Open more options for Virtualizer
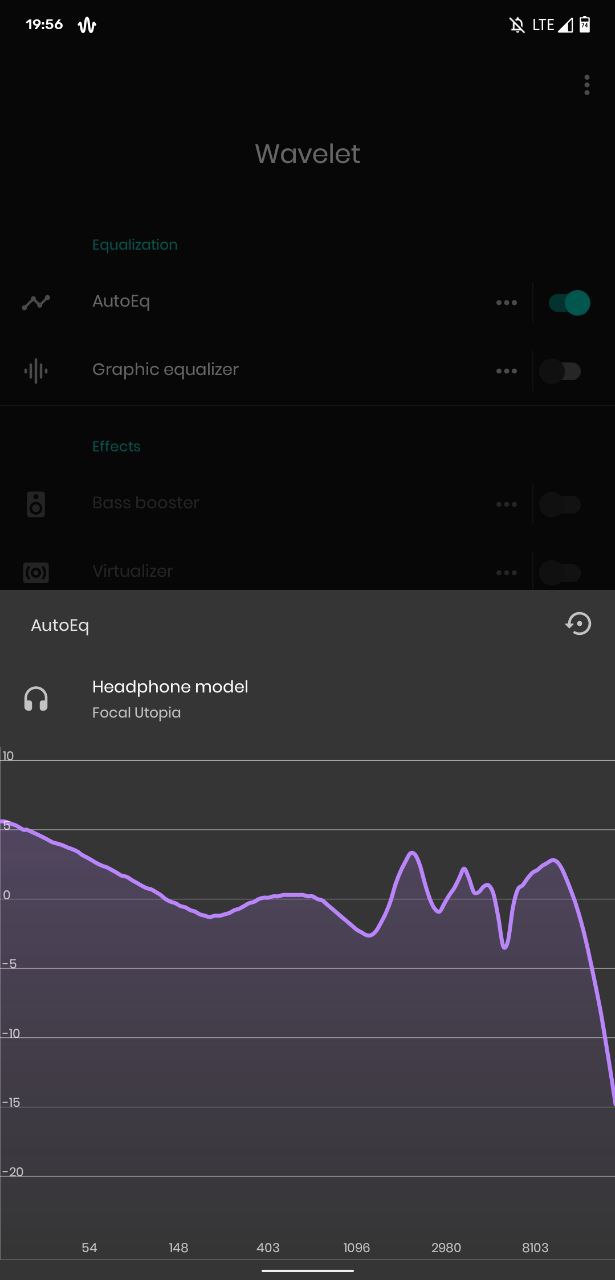This screenshot has width=615, height=1280. click(507, 573)
